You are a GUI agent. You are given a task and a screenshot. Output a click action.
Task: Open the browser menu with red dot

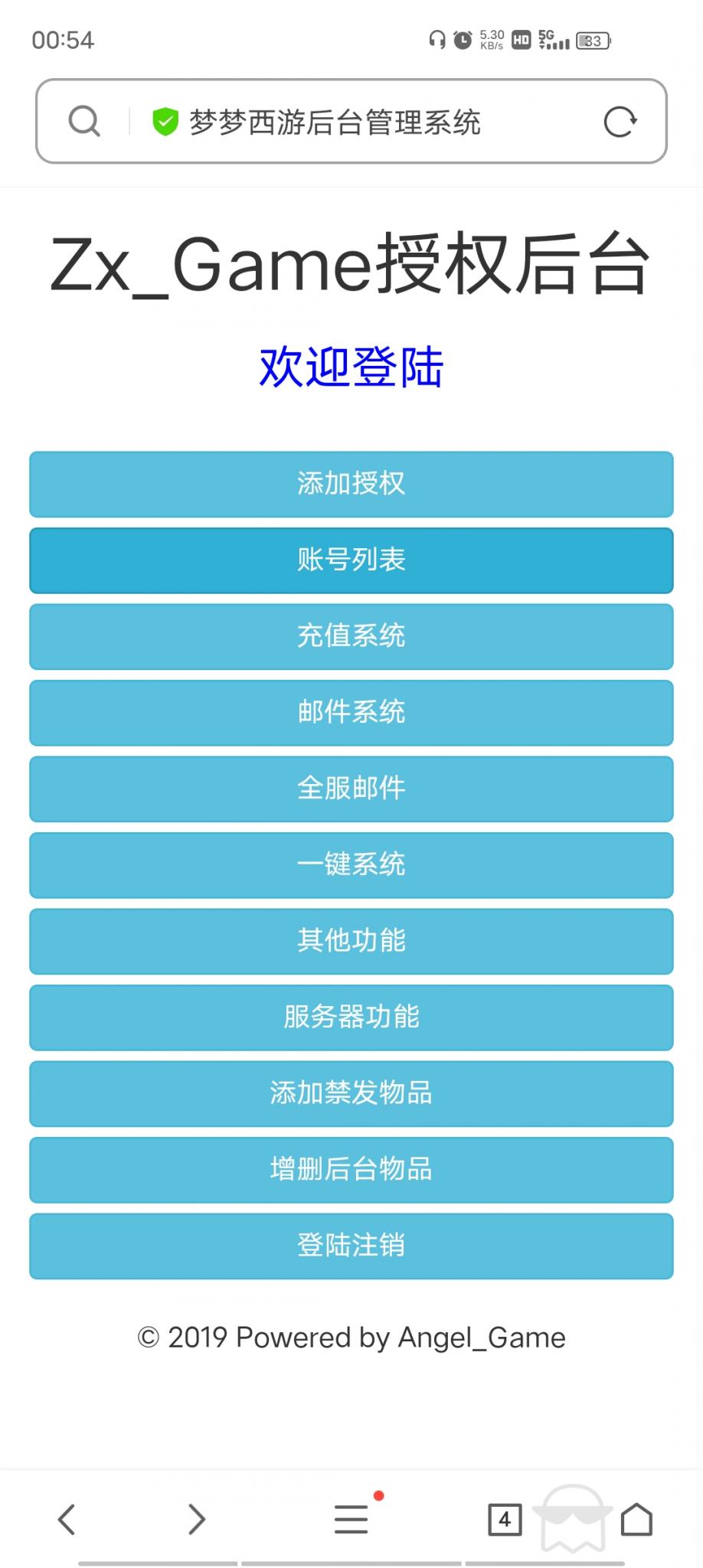[351, 1519]
